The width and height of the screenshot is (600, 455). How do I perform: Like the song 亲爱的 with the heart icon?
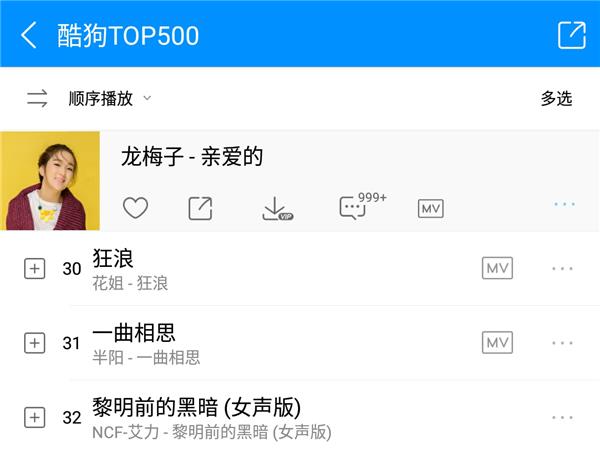coord(135,208)
